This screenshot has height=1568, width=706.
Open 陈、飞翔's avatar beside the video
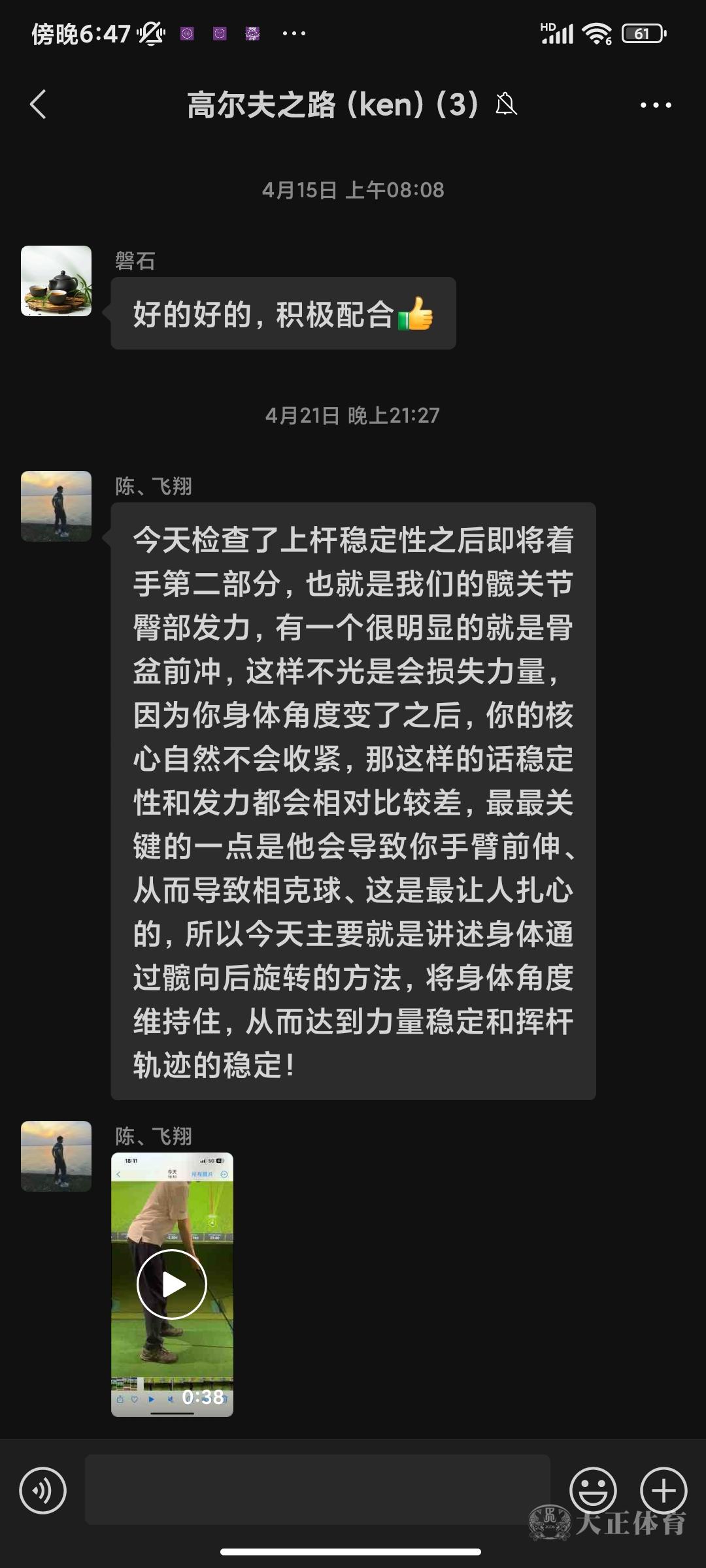click(x=56, y=1156)
